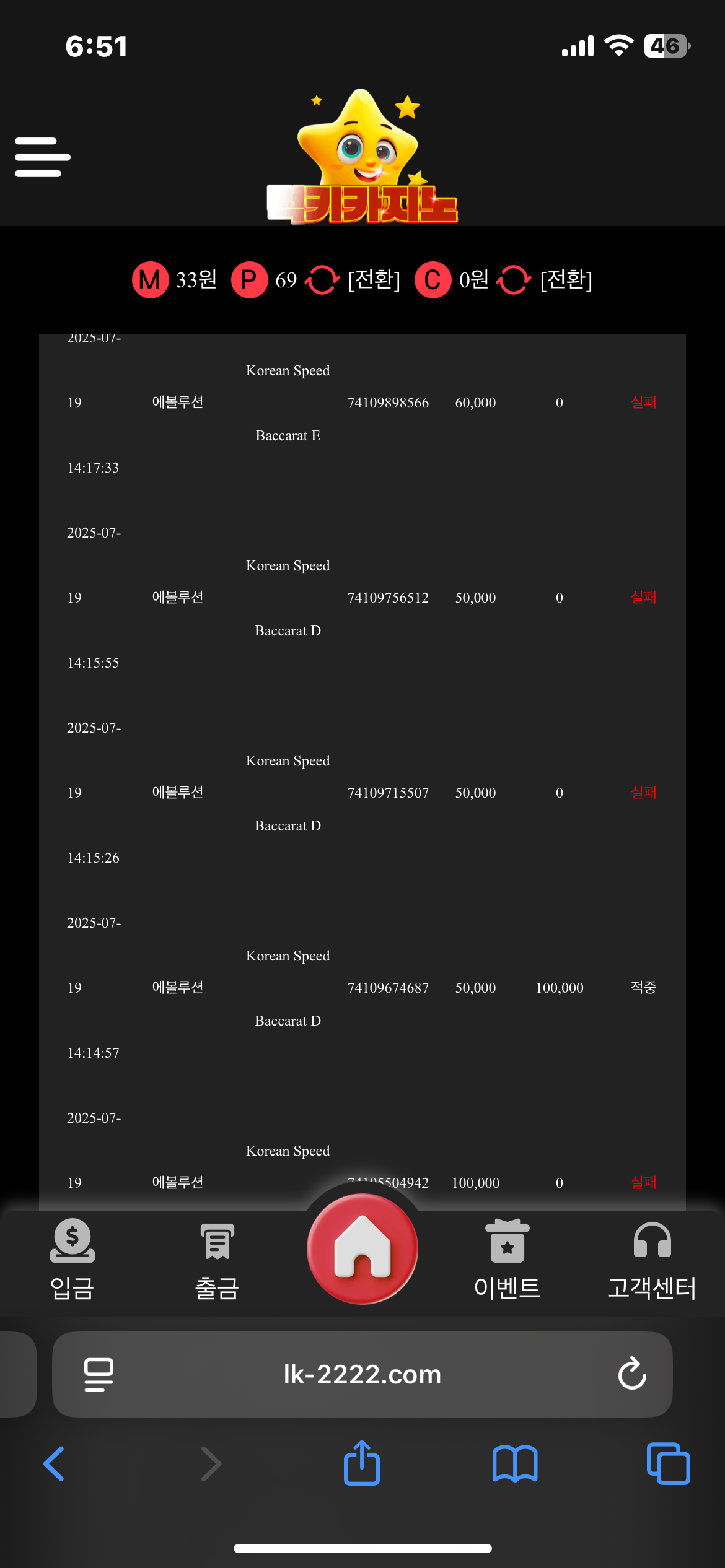
Task: Open Safari page settings icon
Action: click(99, 1374)
